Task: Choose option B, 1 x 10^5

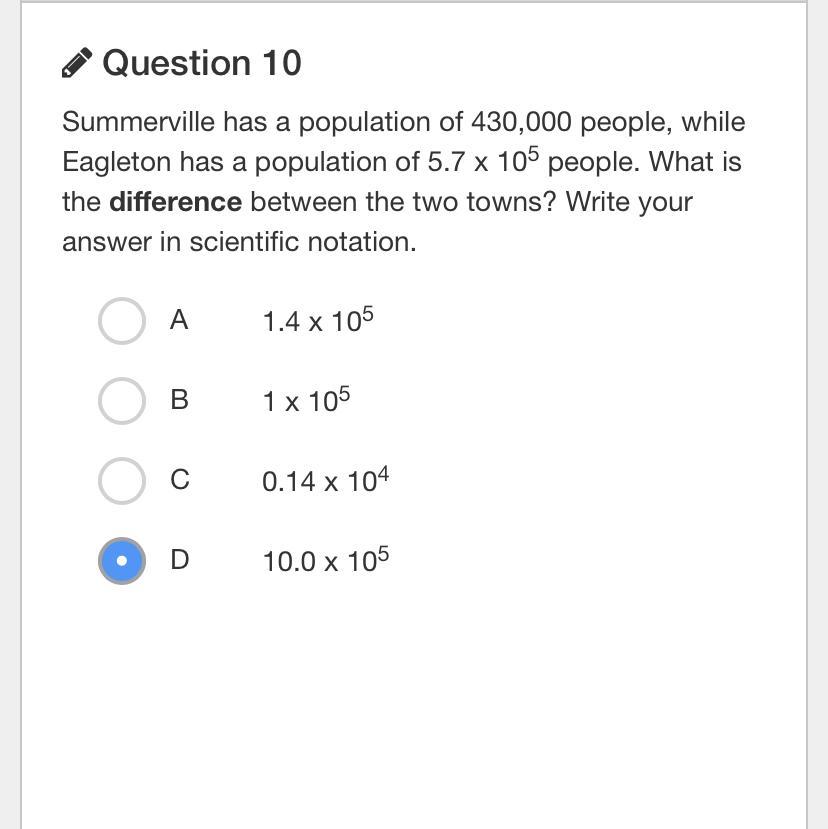Action: coord(122,401)
